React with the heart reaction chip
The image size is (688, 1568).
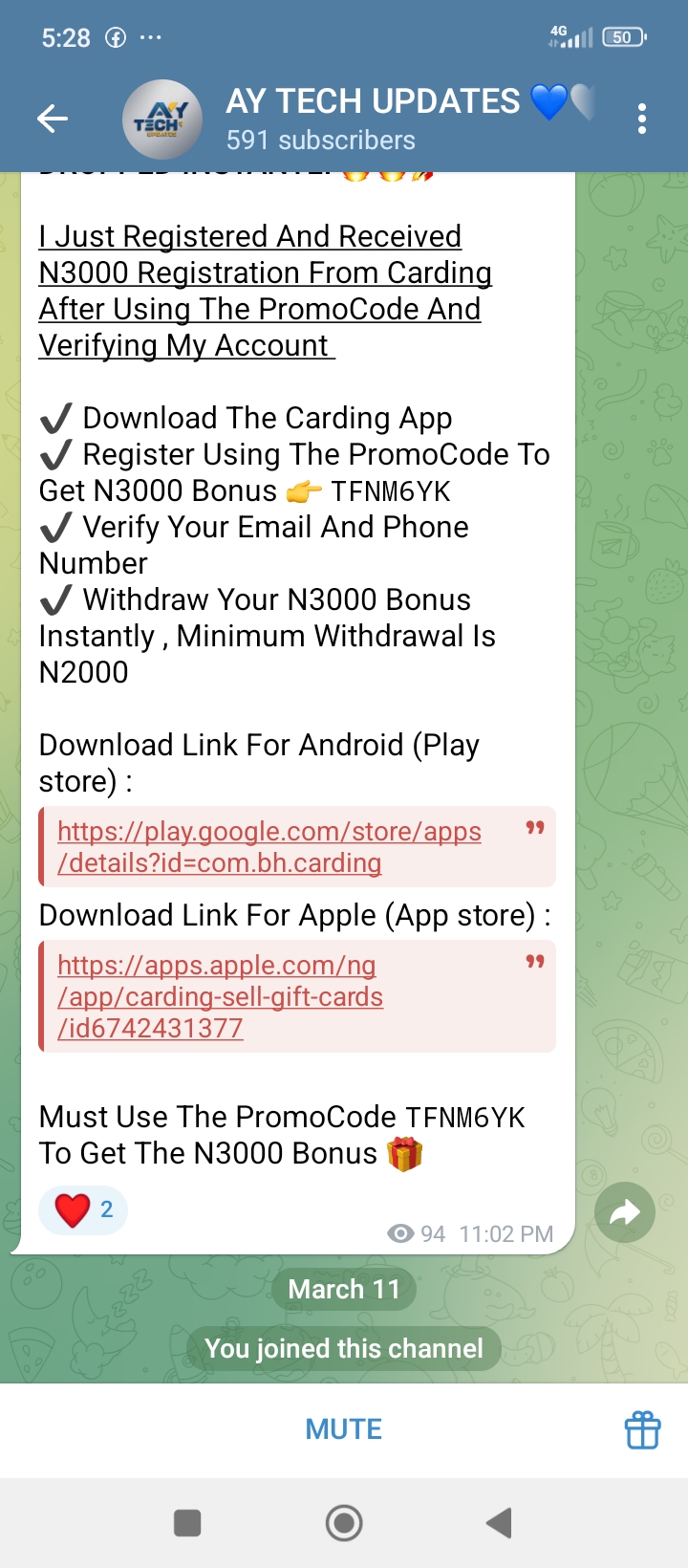83,1209
